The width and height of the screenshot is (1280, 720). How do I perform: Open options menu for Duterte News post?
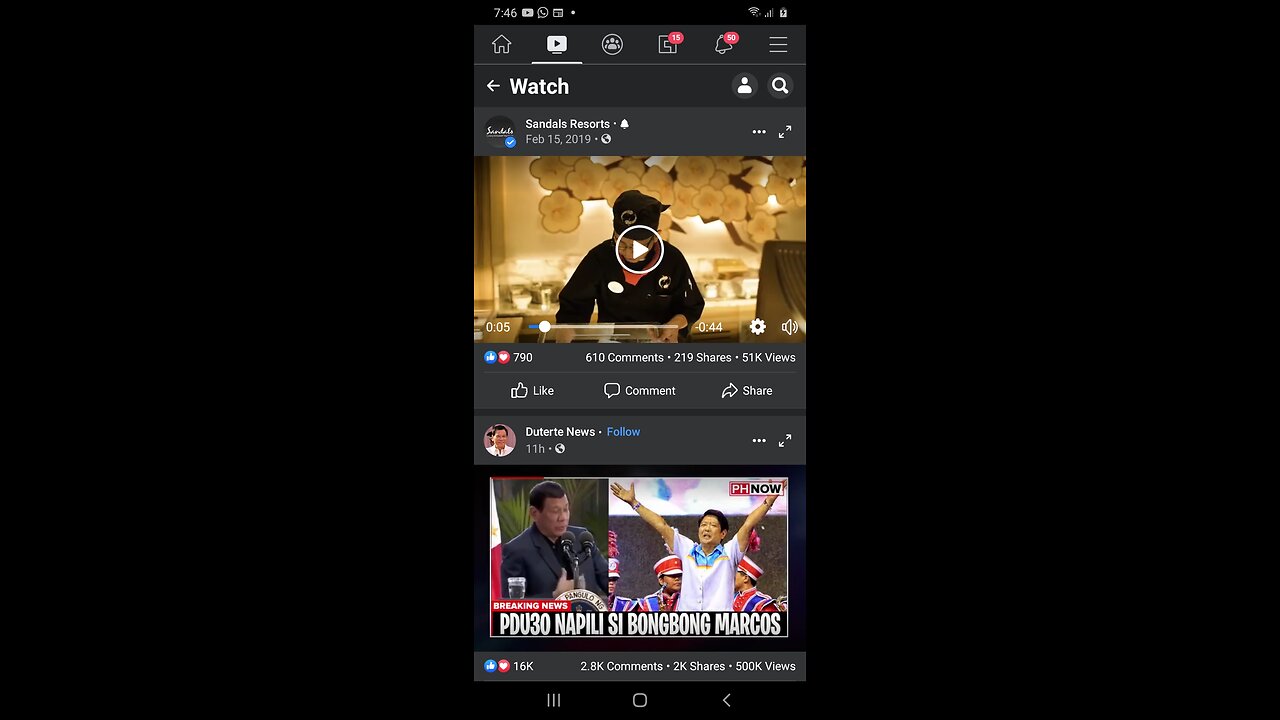pos(759,440)
